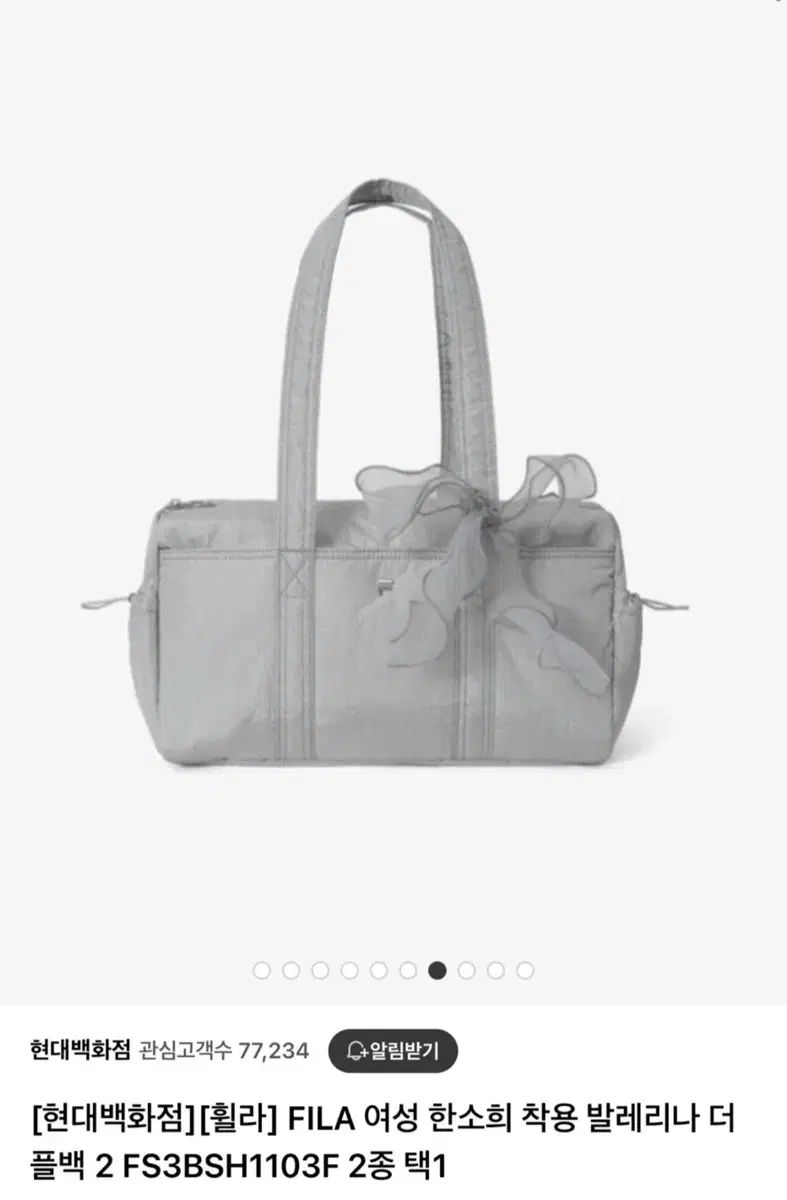Open the 현대백화점 store page
The height and width of the screenshot is (1200, 787).
81,1050
